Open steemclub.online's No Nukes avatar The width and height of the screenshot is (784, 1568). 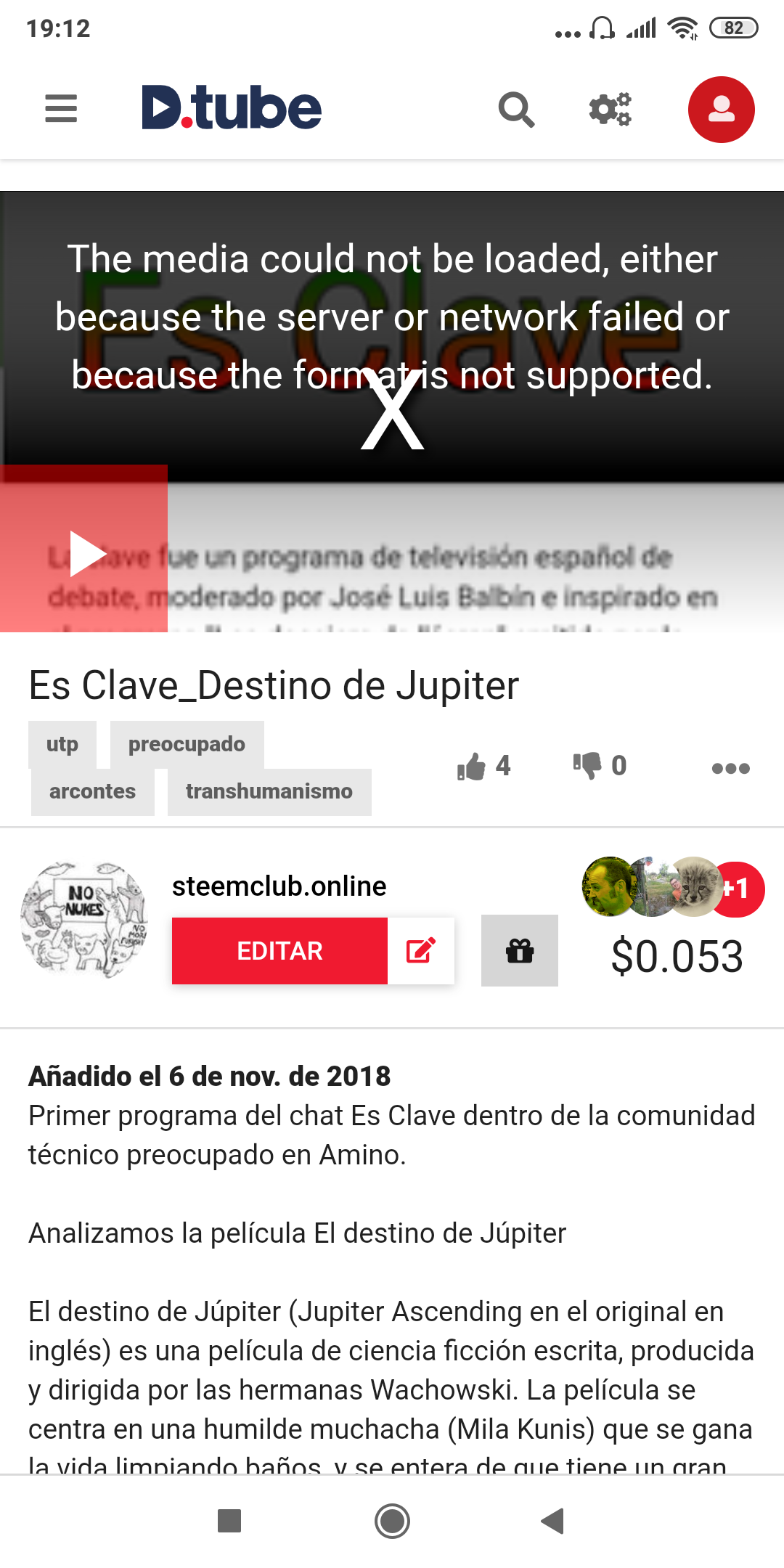click(84, 920)
